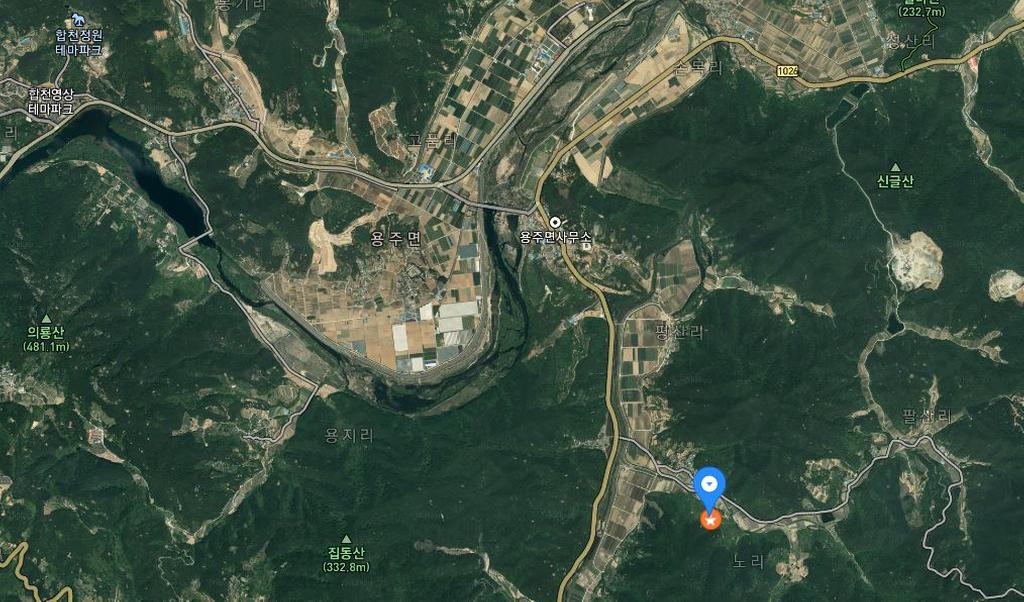This screenshot has height=602, width=1024.
Task: Open 합천영상테마파크 place on the map
Action: tap(50, 101)
